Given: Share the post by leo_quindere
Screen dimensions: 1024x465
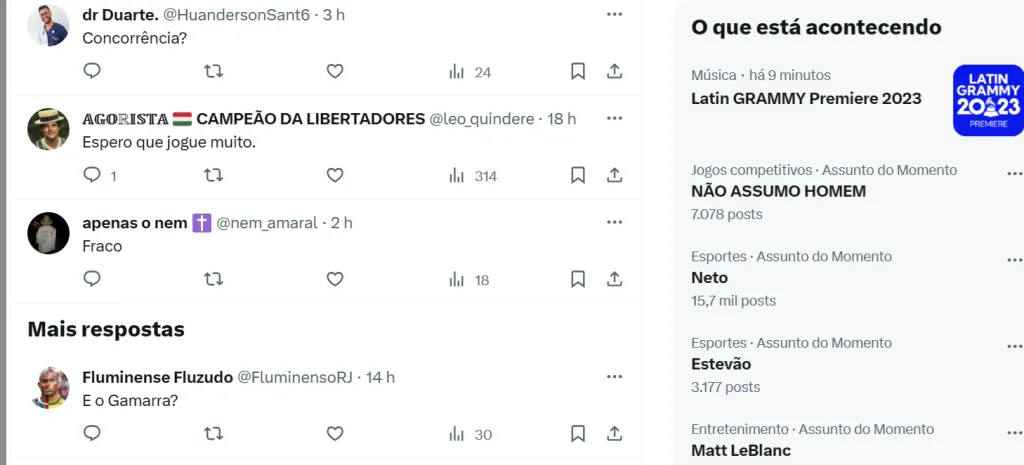Looking at the screenshot, I should point(615,175).
